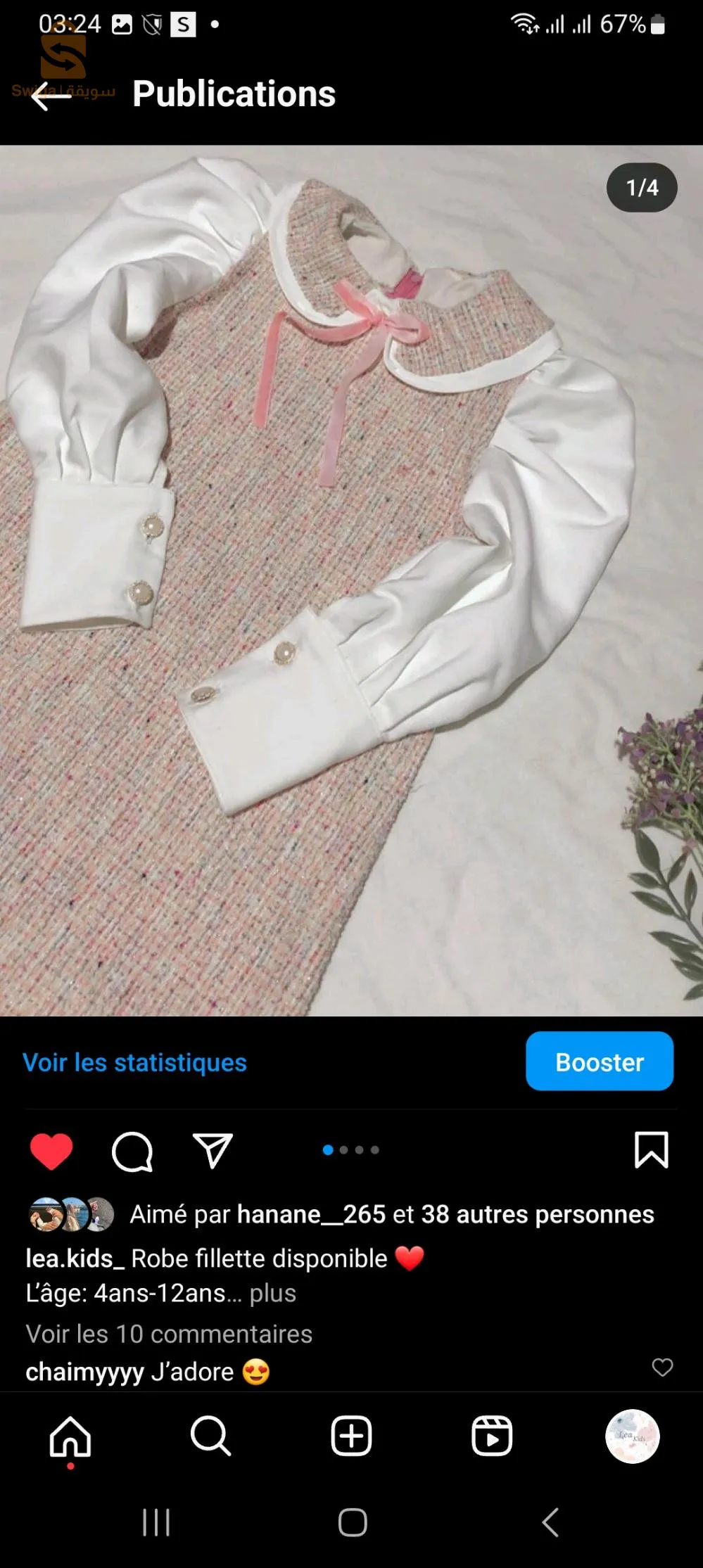Create a new post with plus
This screenshot has width=703, height=1568.
pos(351,1436)
